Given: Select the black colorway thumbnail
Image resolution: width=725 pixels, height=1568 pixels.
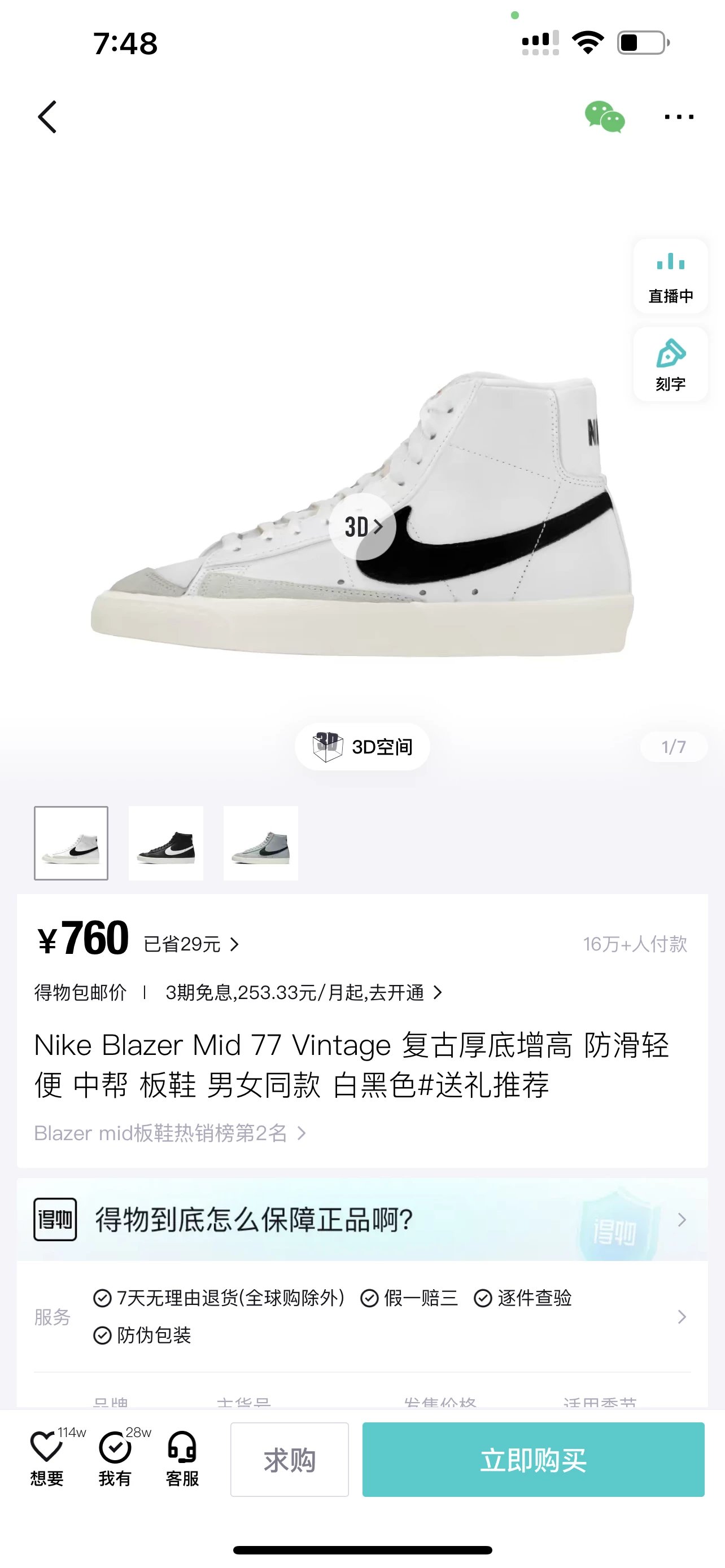Looking at the screenshot, I should [x=165, y=843].
